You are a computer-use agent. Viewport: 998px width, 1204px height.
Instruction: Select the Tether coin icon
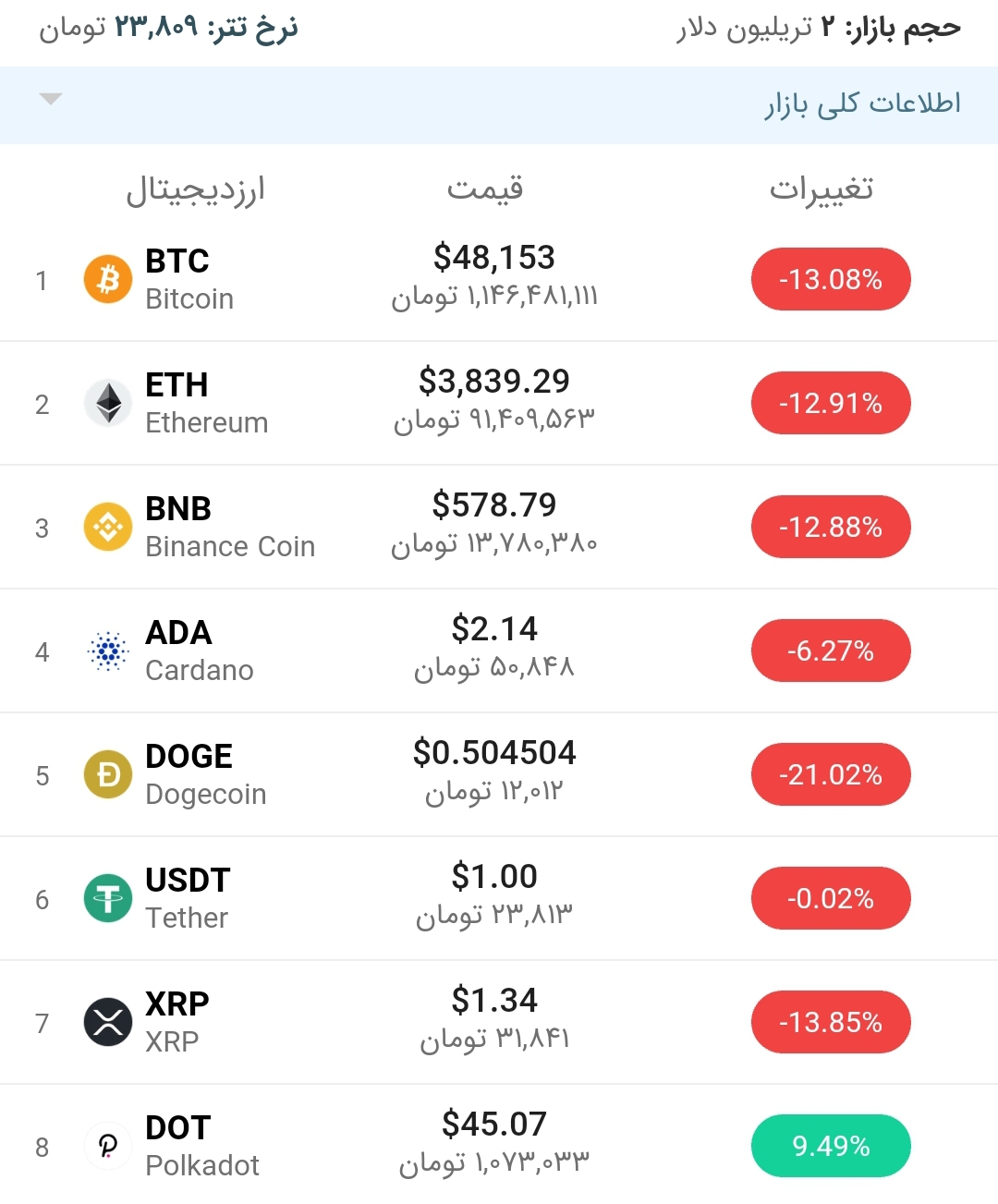tap(107, 897)
